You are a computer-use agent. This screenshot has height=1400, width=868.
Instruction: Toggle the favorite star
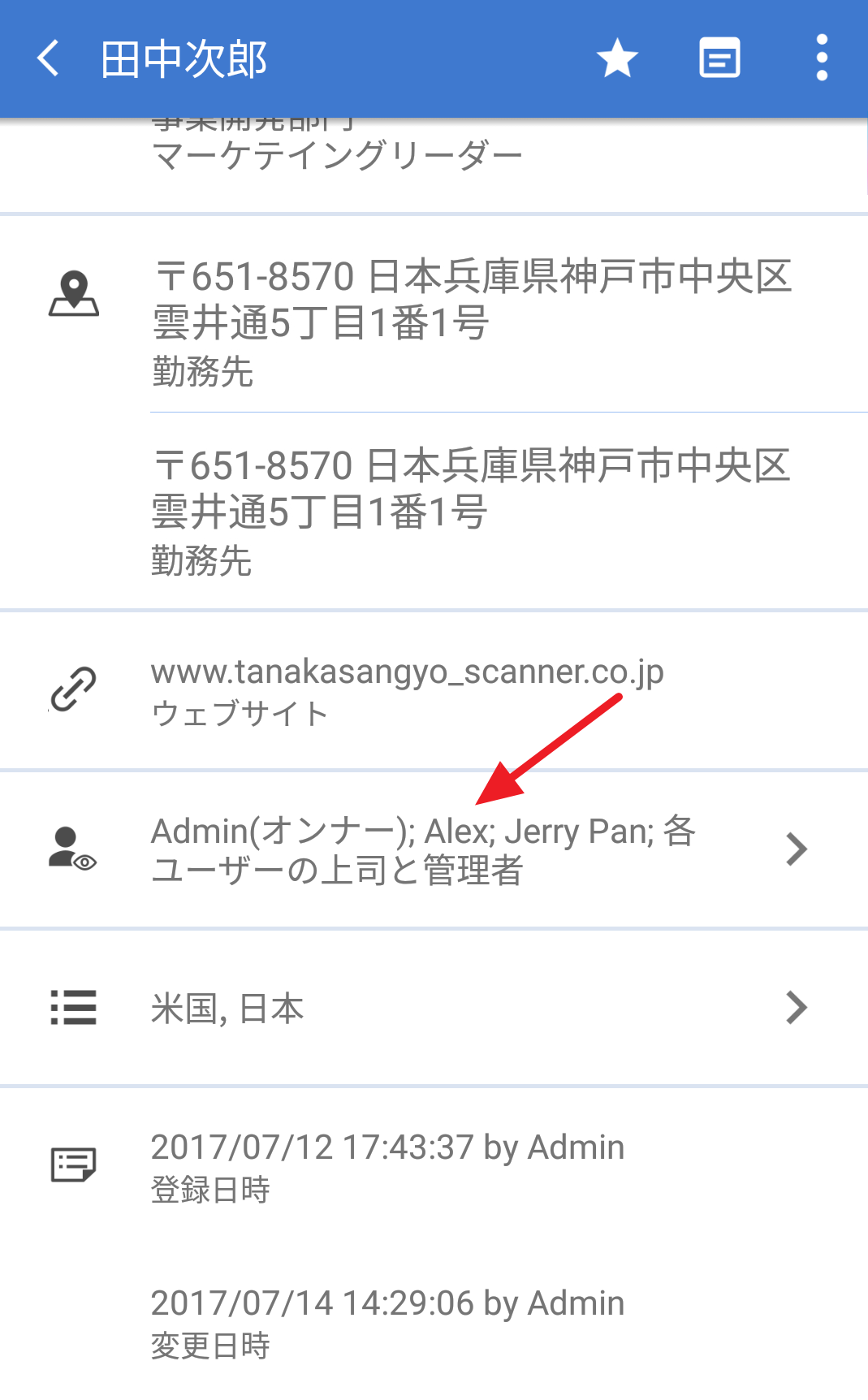click(x=617, y=59)
